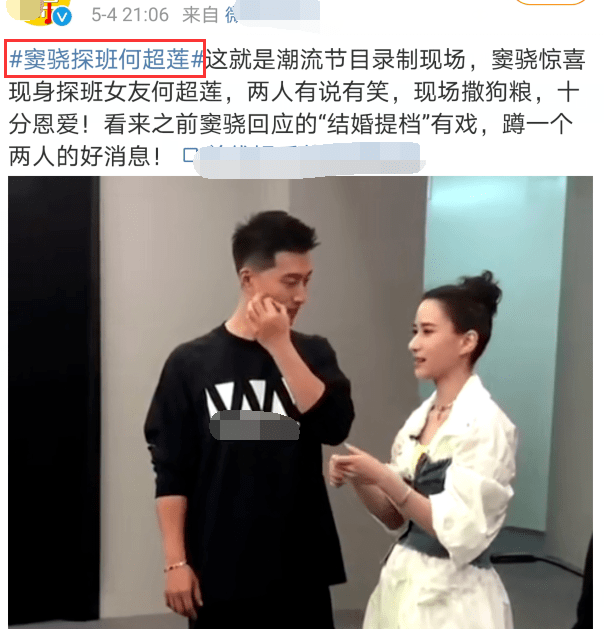Viewport: 604px width, 629px height.
Task: Open the #窦骁探班何超莲# hashtag topic
Action: pyautogui.click(x=105, y=60)
